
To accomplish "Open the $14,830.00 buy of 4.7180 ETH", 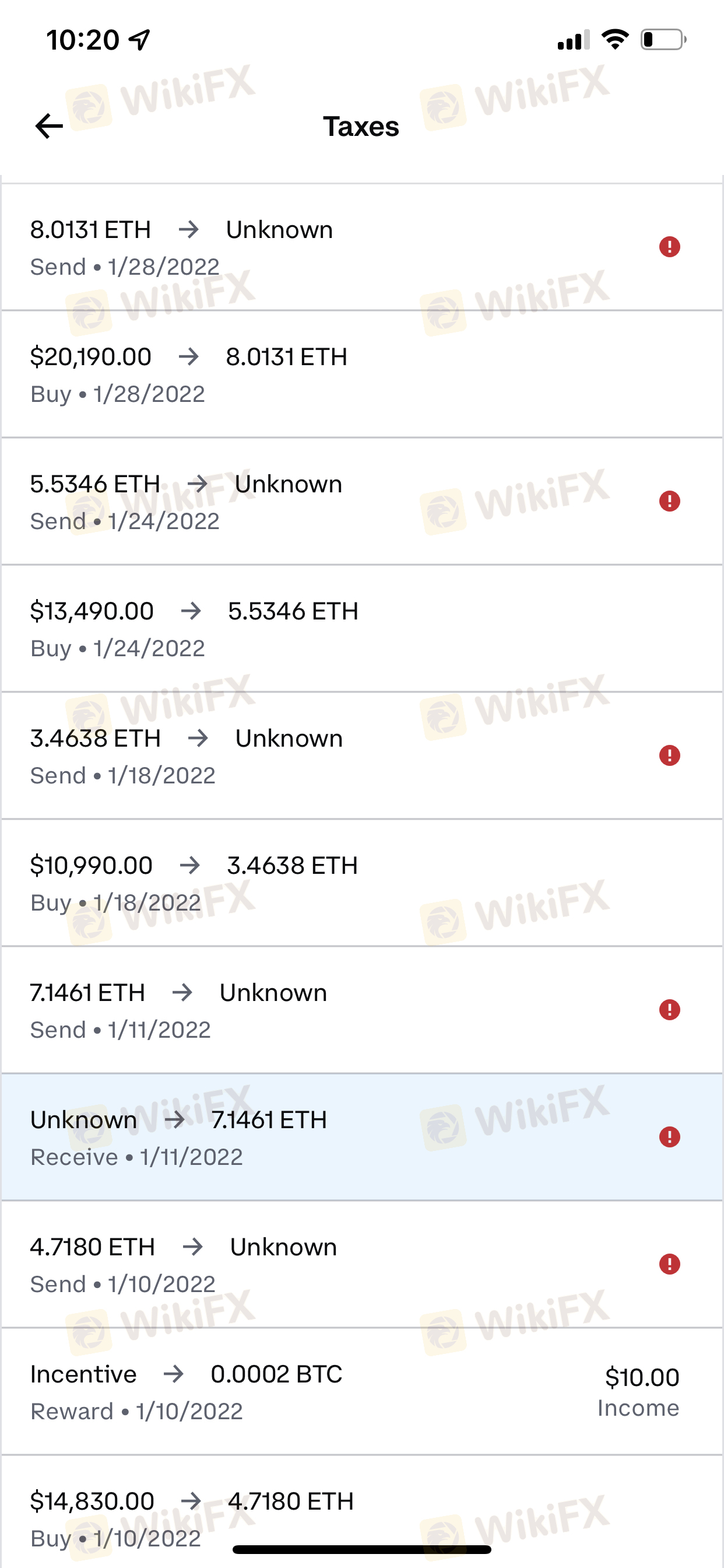I will click(362, 1512).
